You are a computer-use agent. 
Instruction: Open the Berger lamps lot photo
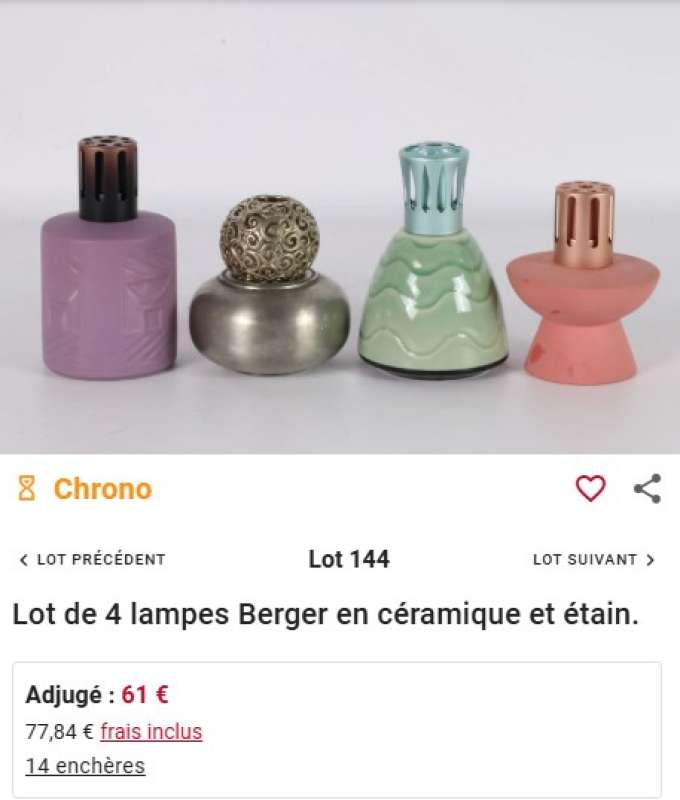[340, 260]
